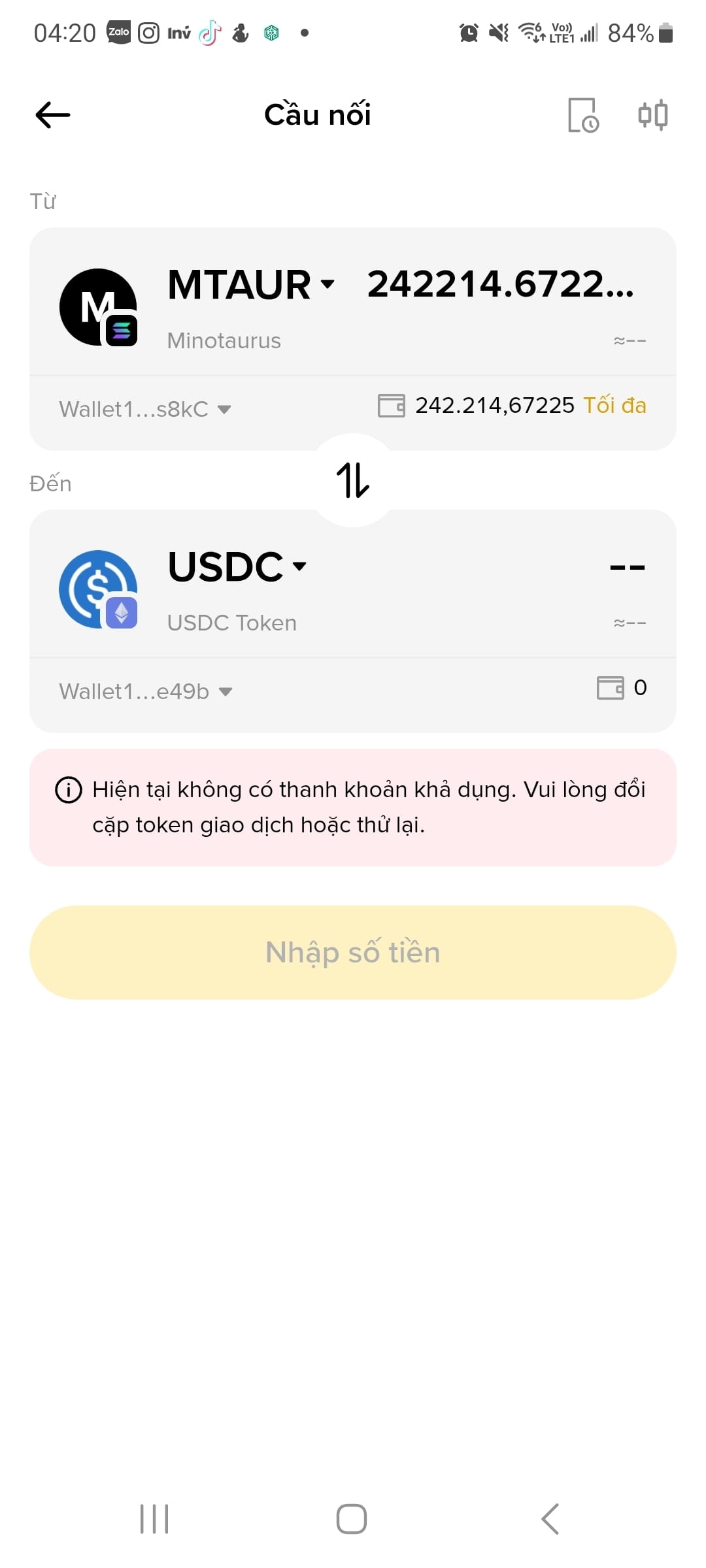Change the USDC destination token
The width and height of the screenshot is (706, 1568).
[x=237, y=566]
